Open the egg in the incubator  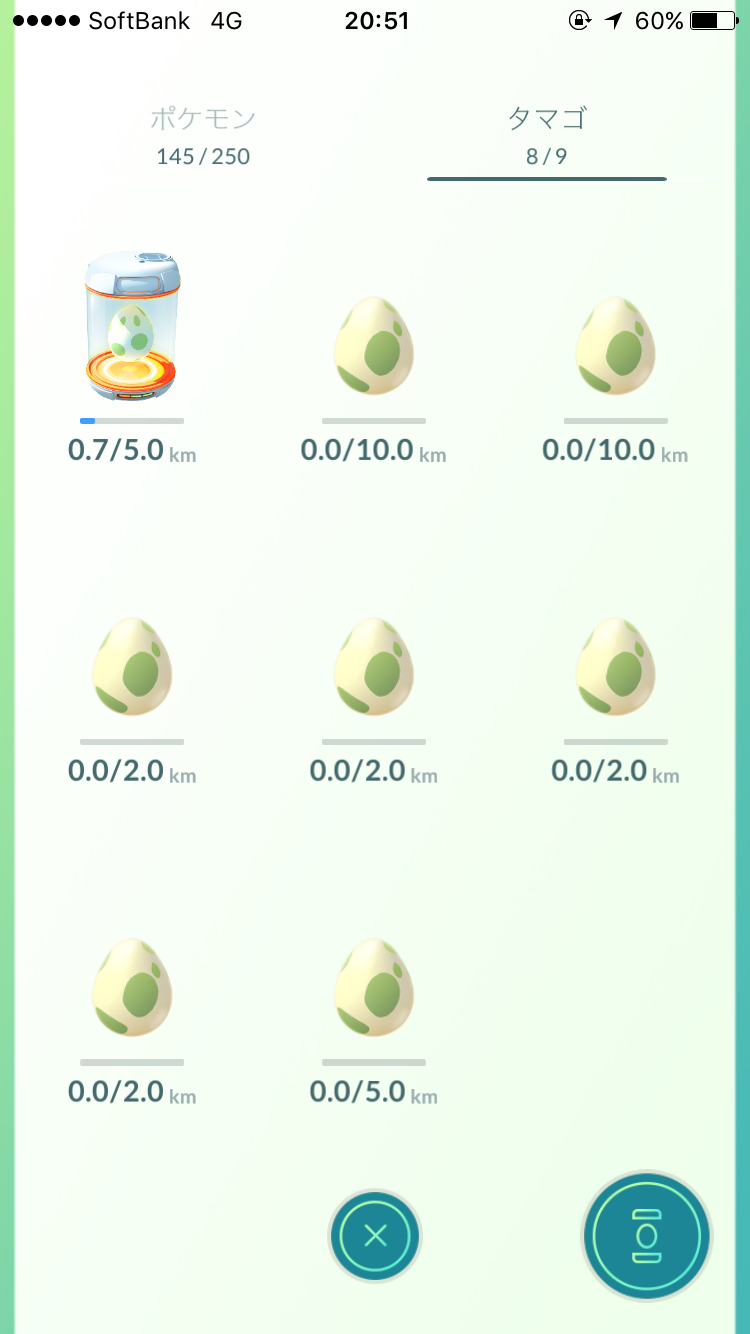click(131, 330)
